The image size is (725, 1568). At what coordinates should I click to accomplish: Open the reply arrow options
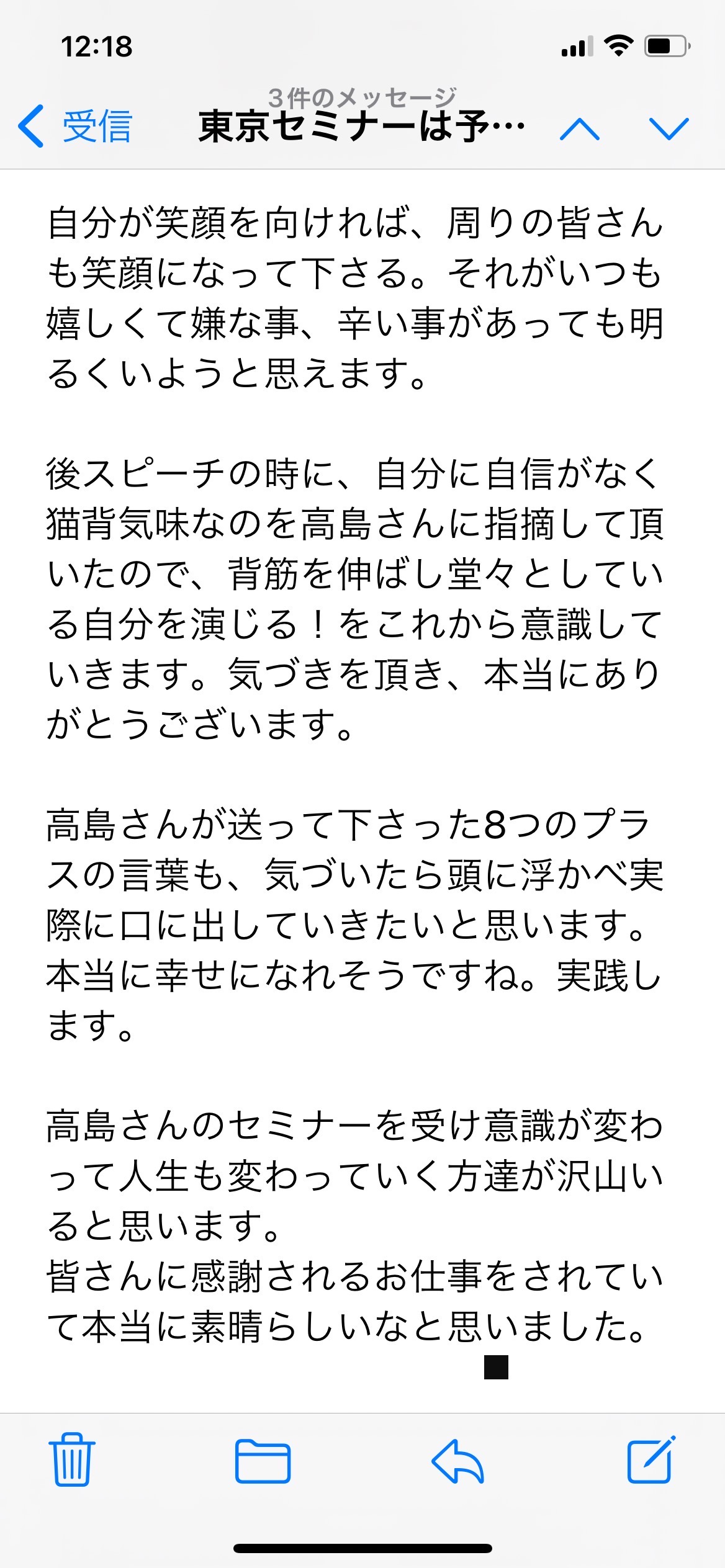click(457, 1461)
